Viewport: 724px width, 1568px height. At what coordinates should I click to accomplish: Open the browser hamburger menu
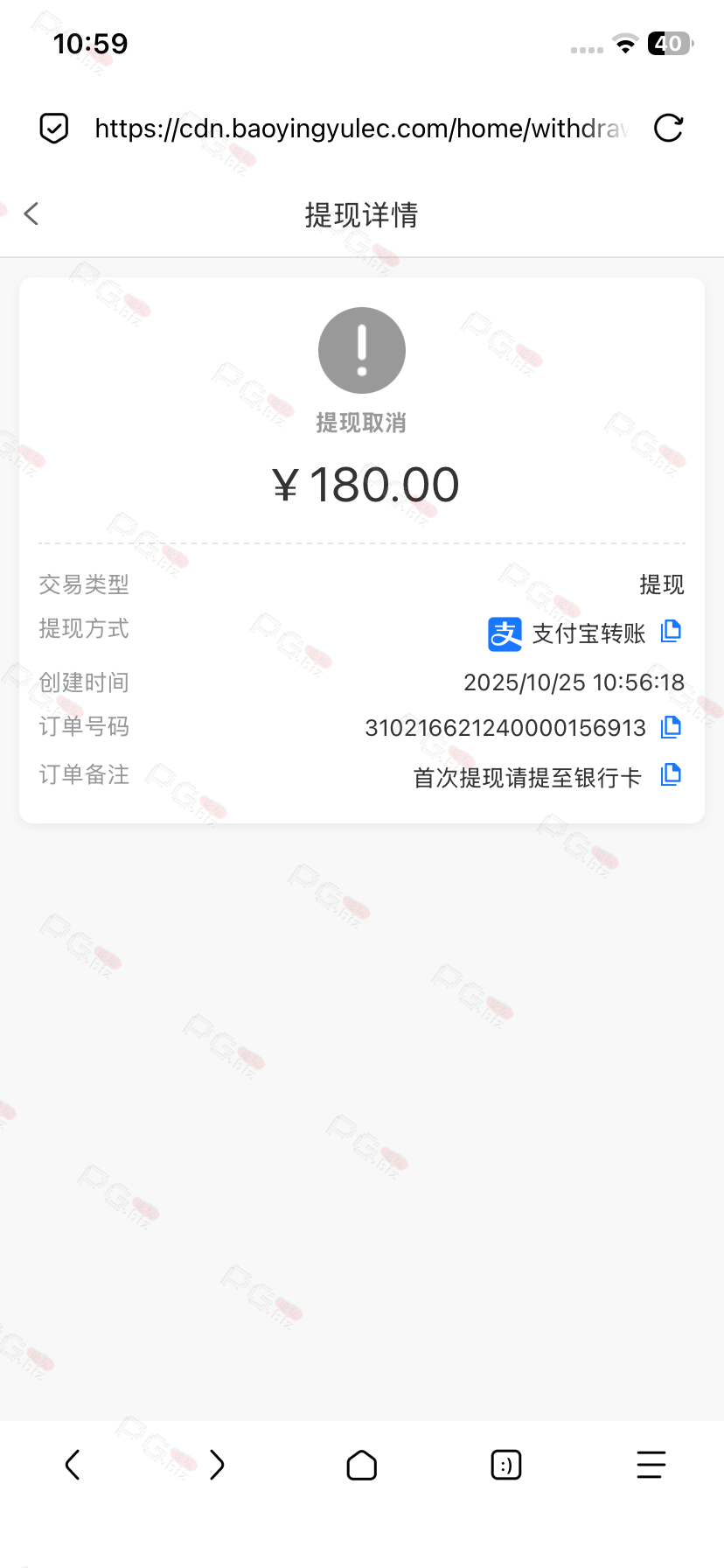tap(651, 1465)
